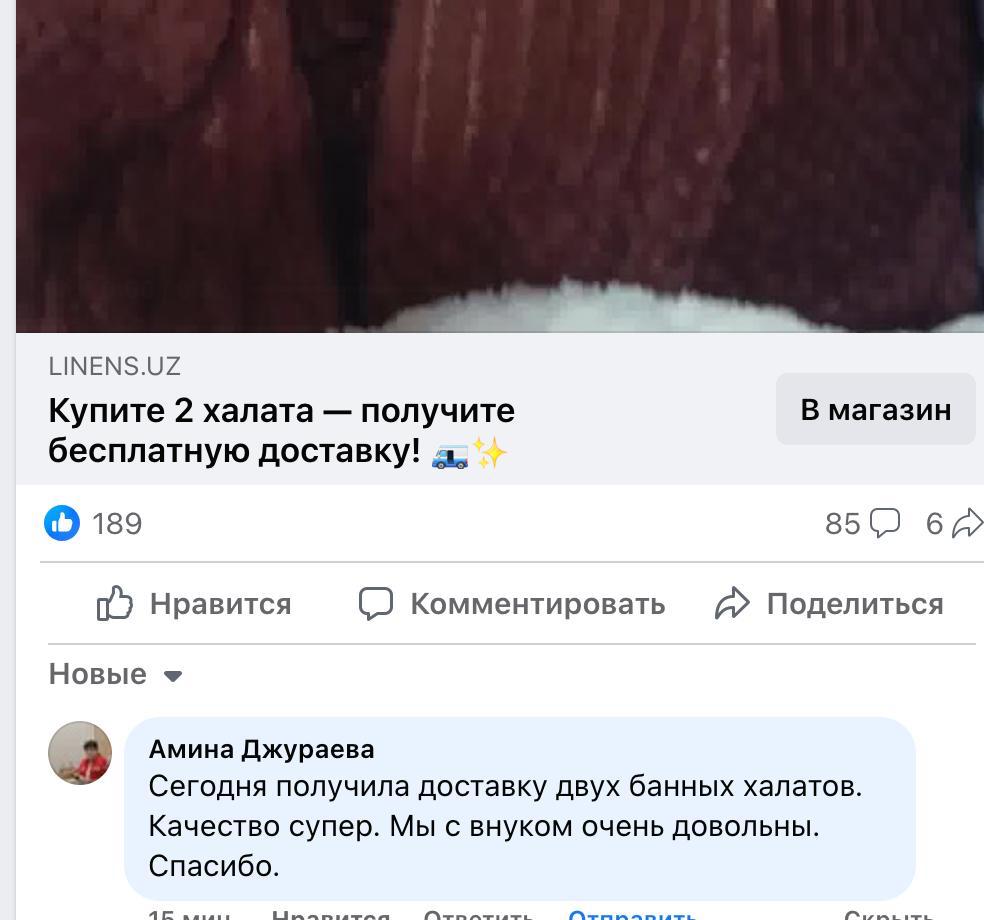Image resolution: width=984 pixels, height=920 pixels.
Task: Tap 'Комментировать' to comment on post
Action: [512, 604]
